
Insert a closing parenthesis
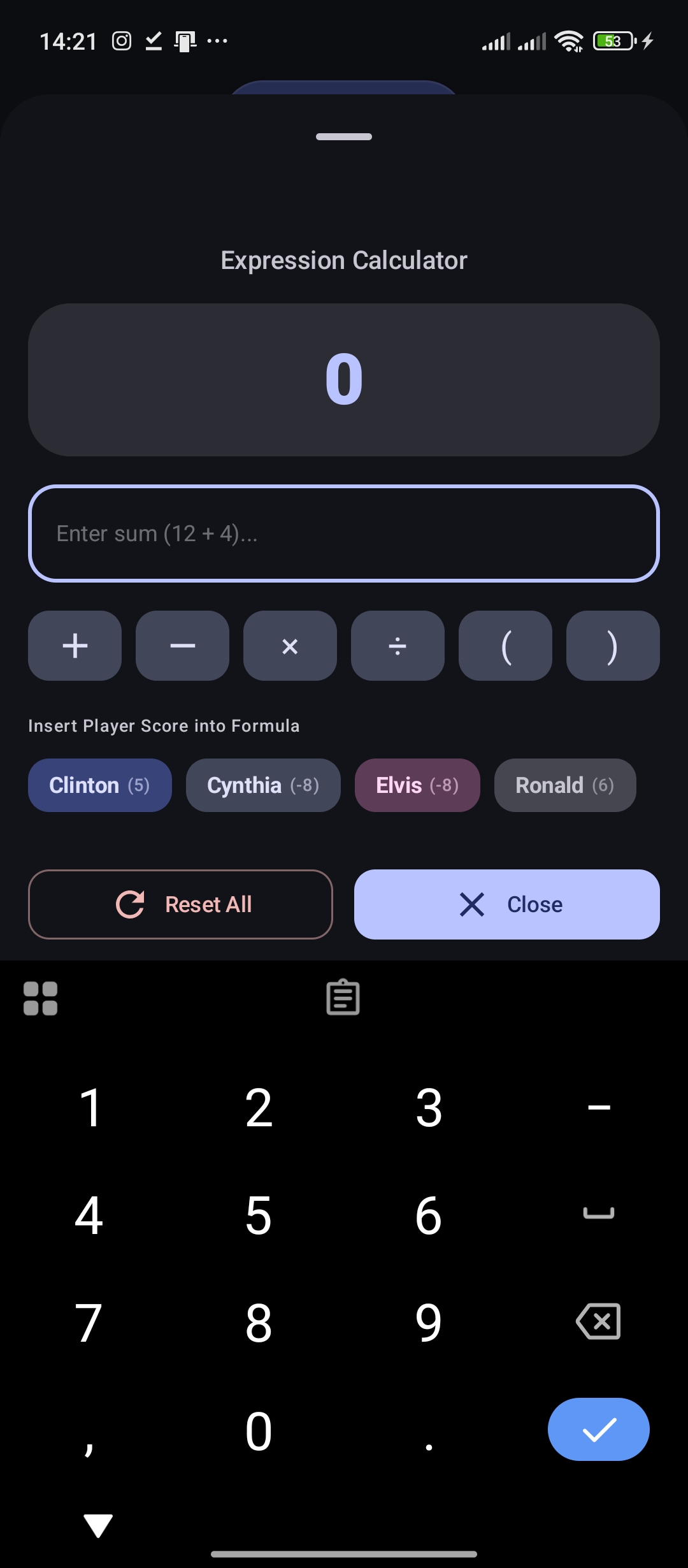tap(612, 646)
